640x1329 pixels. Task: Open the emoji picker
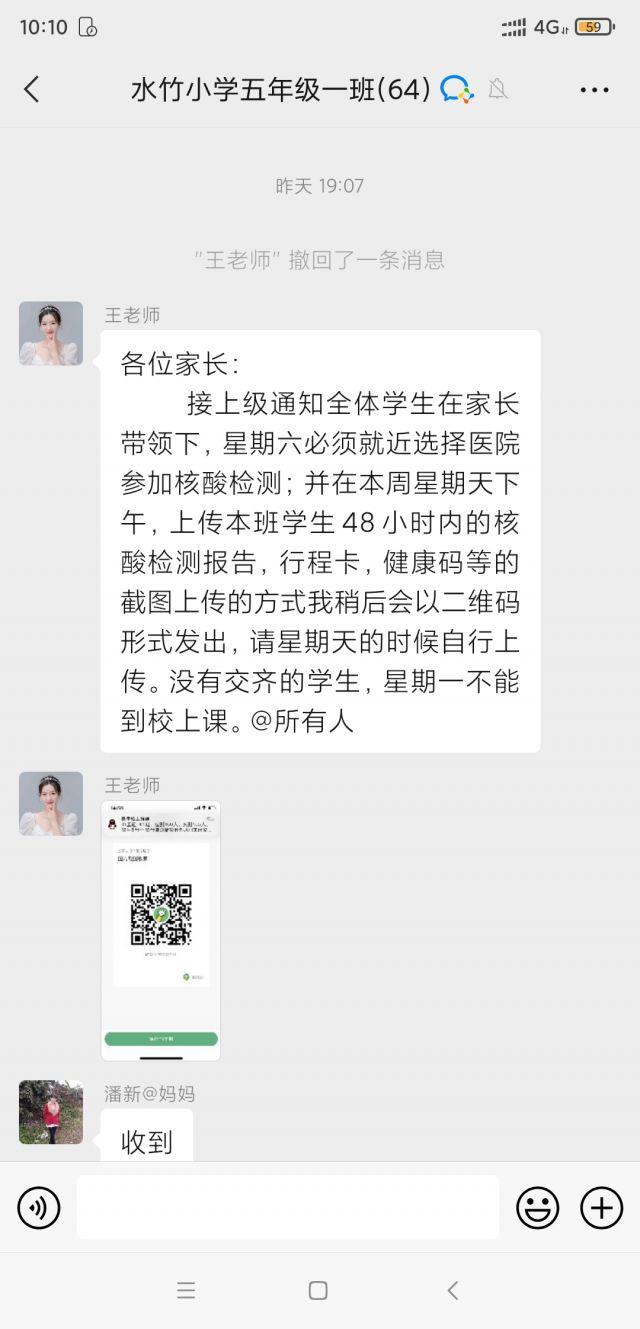point(537,1208)
